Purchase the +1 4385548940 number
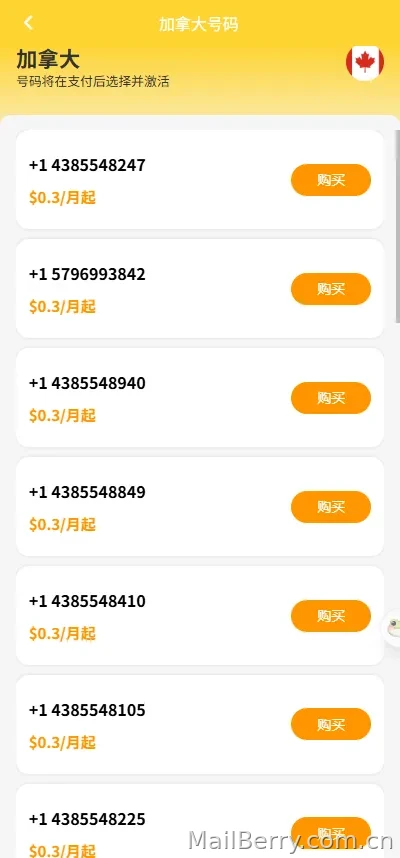Screen dimensions: 400x858 [331, 398]
